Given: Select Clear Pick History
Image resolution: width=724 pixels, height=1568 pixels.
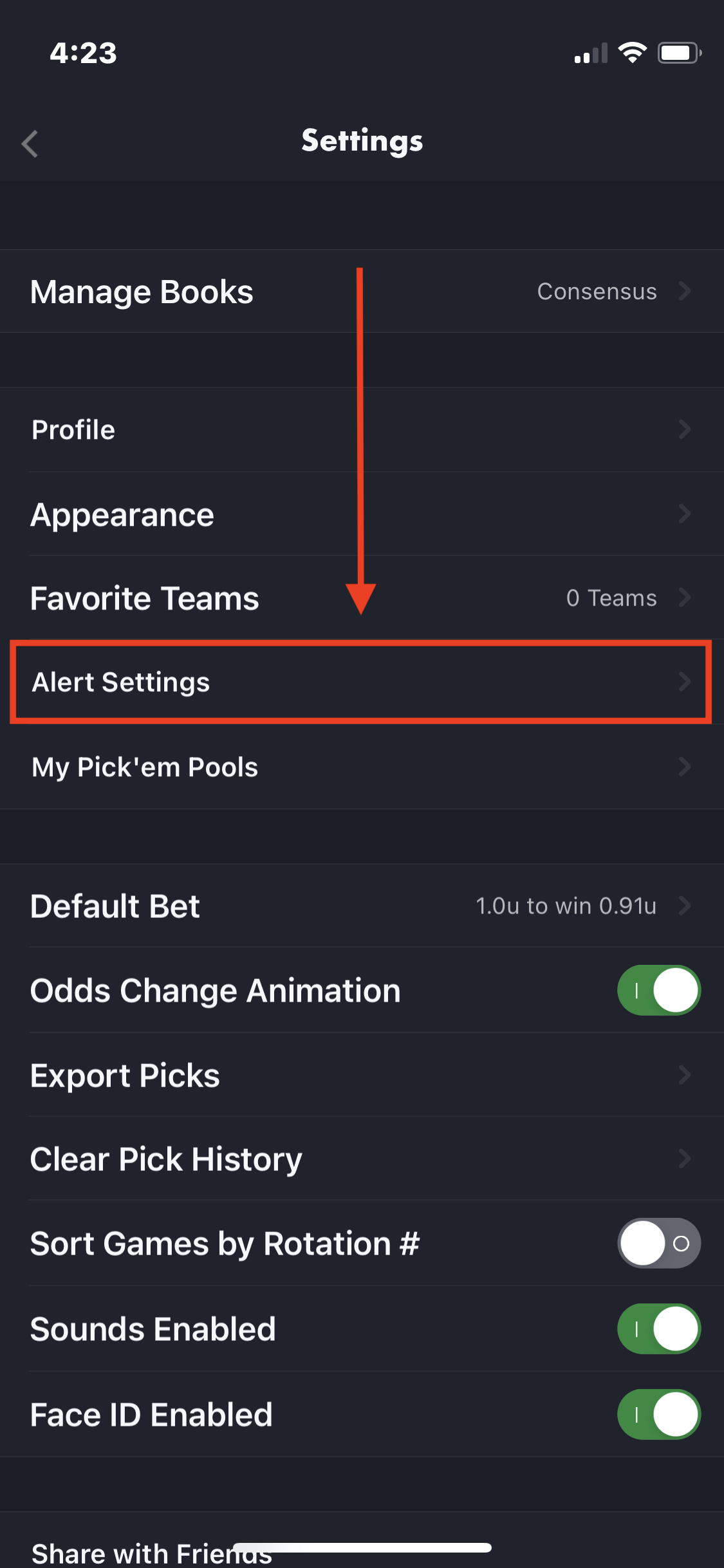Looking at the screenshot, I should click(362, 1159).
